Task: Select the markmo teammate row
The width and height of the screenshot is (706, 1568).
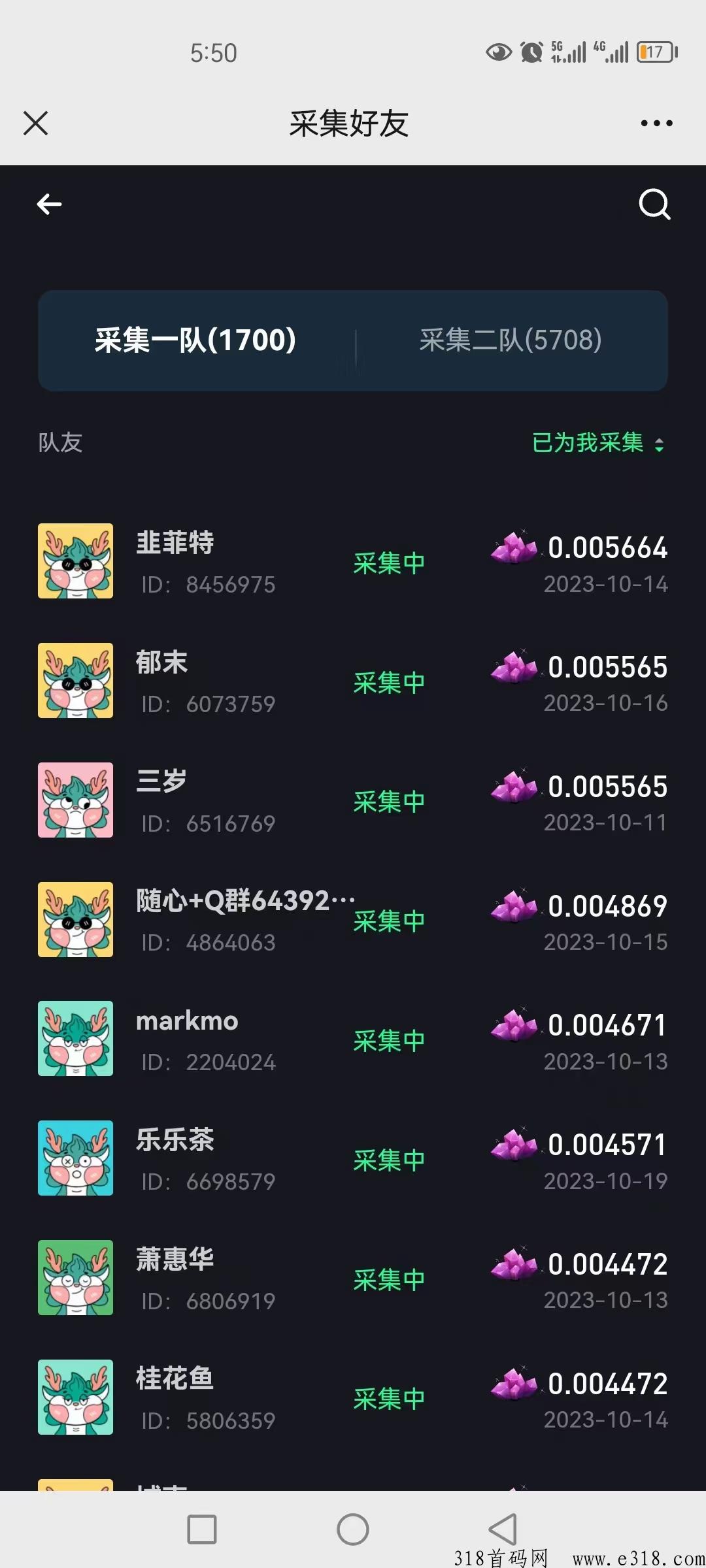Action: 353,1039
